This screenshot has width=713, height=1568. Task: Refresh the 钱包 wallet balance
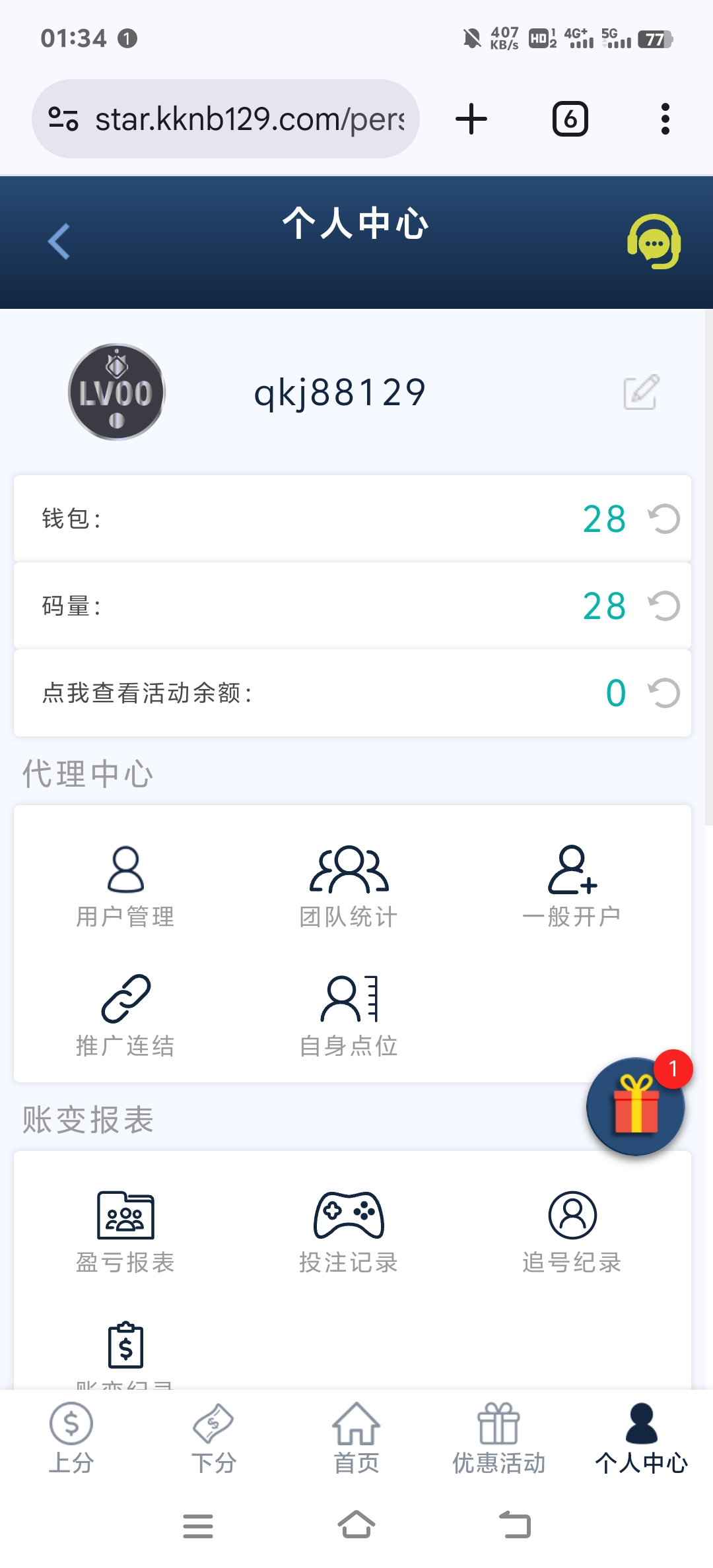click(664, 519)
